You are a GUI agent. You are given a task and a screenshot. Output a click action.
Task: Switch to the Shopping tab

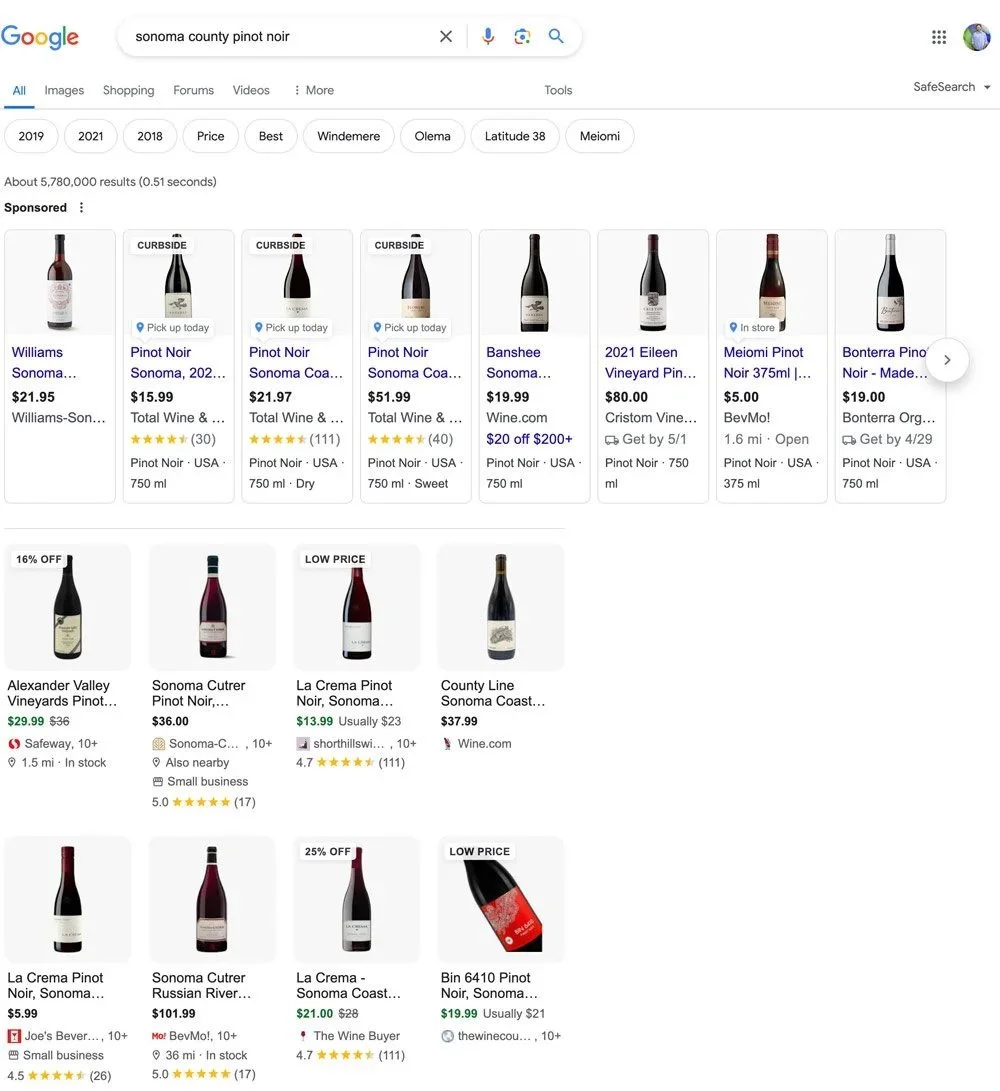129,90
